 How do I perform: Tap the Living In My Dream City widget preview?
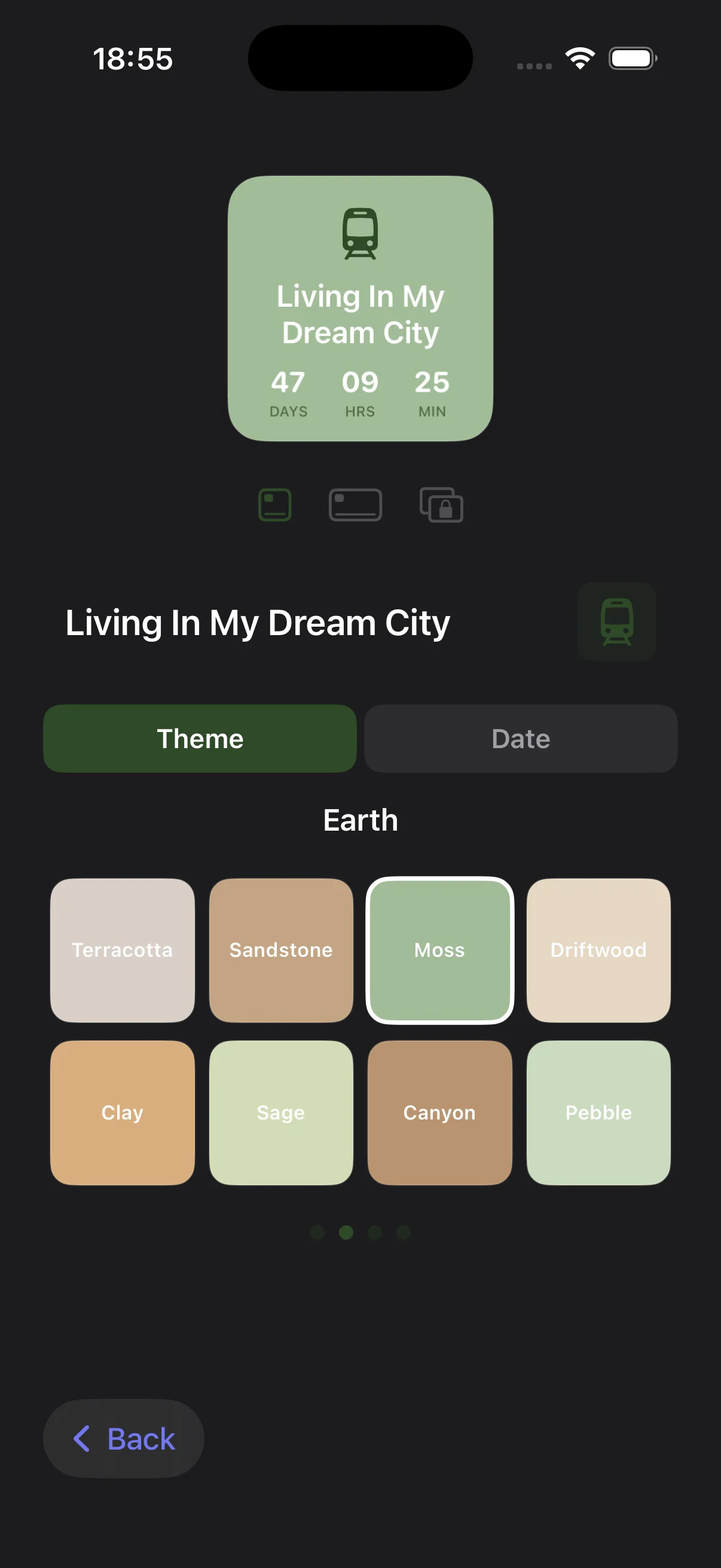pos(360,308)
